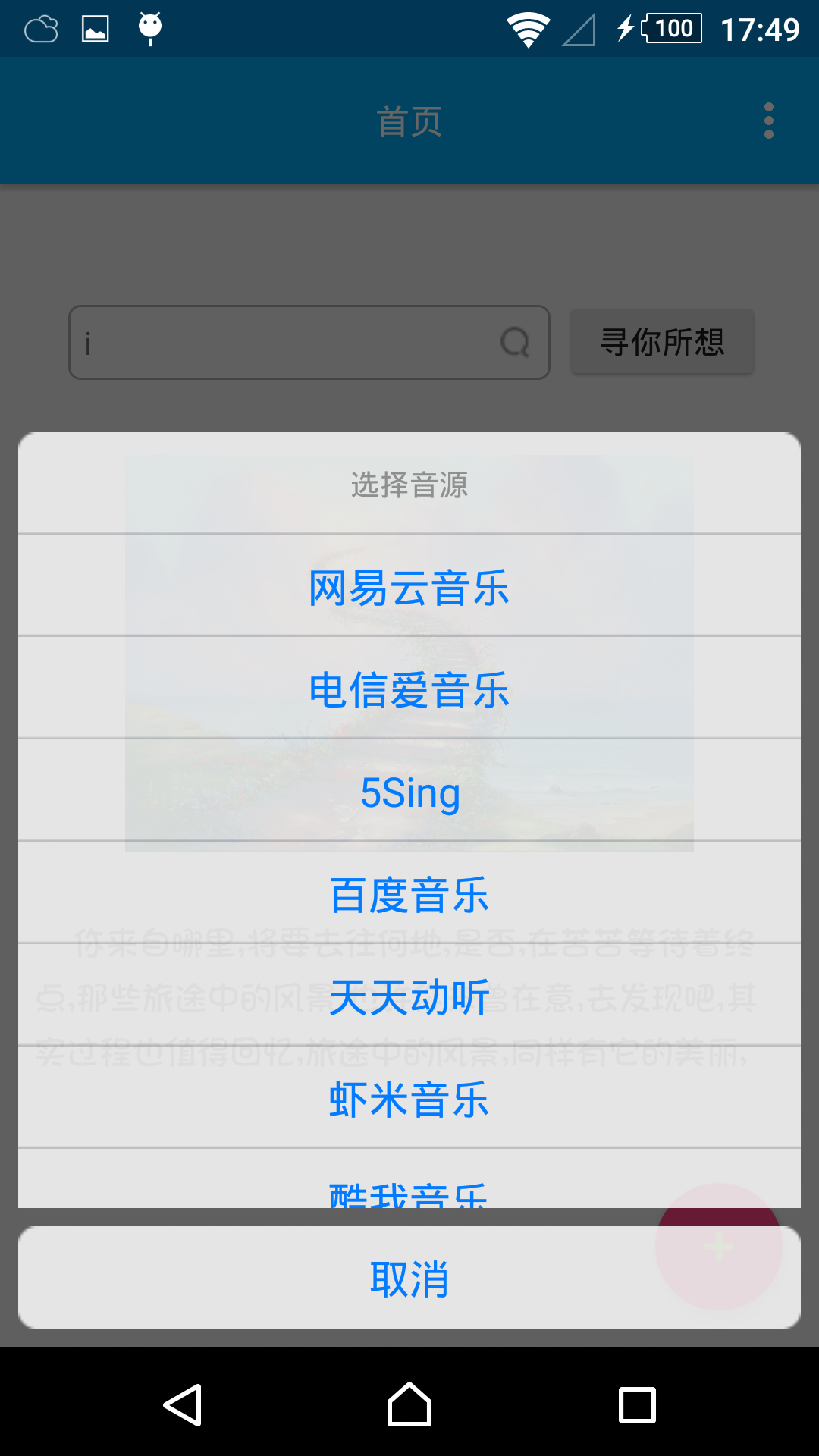
Task: Select 虾米音乐 as the source
Action: [x=409, y=1102]
